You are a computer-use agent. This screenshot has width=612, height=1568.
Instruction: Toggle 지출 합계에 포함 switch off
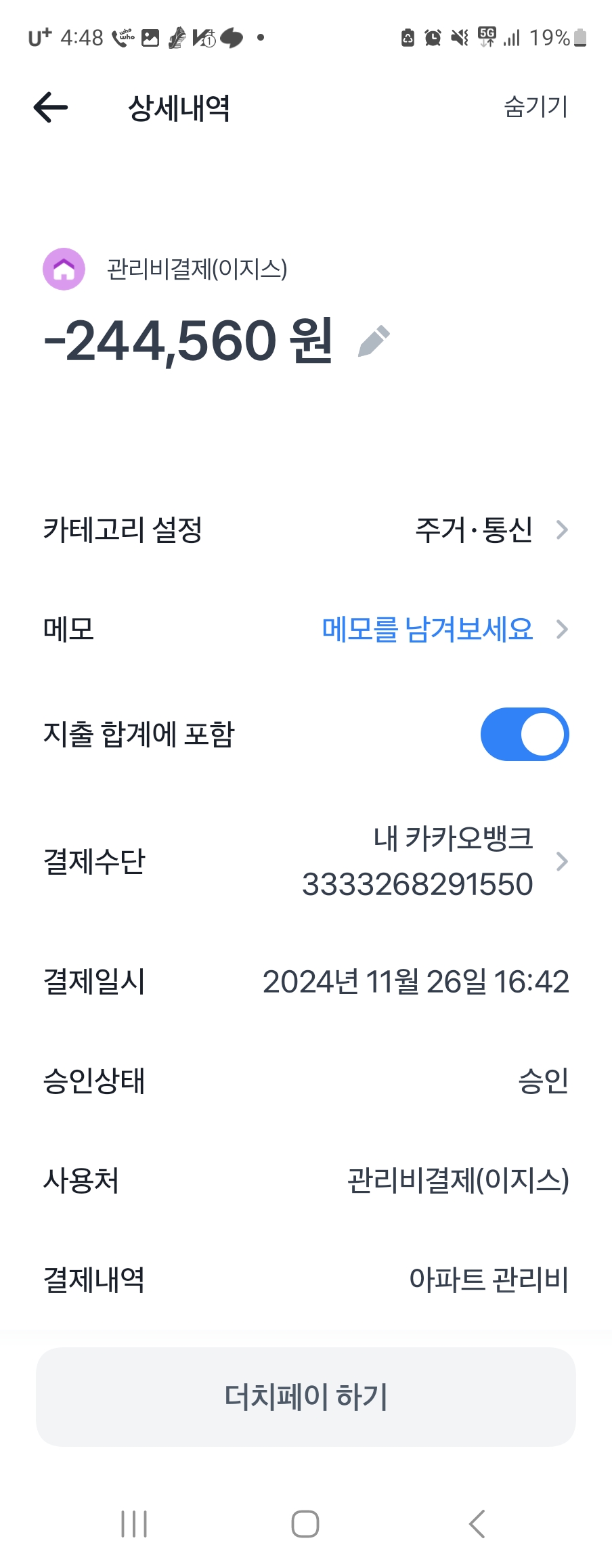point(524,735)
